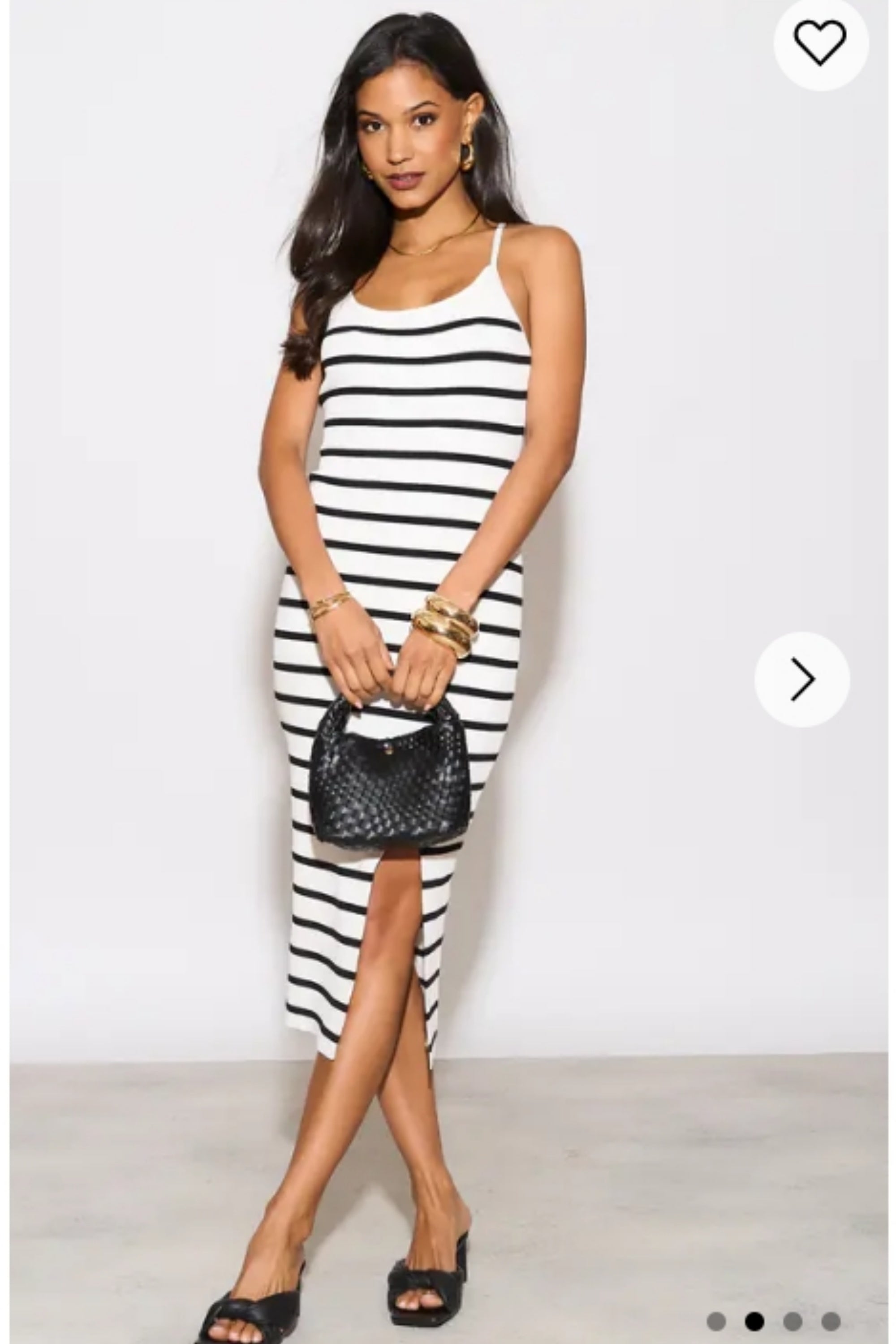Go to the last photo indicator dot
This screenshot has width=896, height=1344.
pos(831,1317)
